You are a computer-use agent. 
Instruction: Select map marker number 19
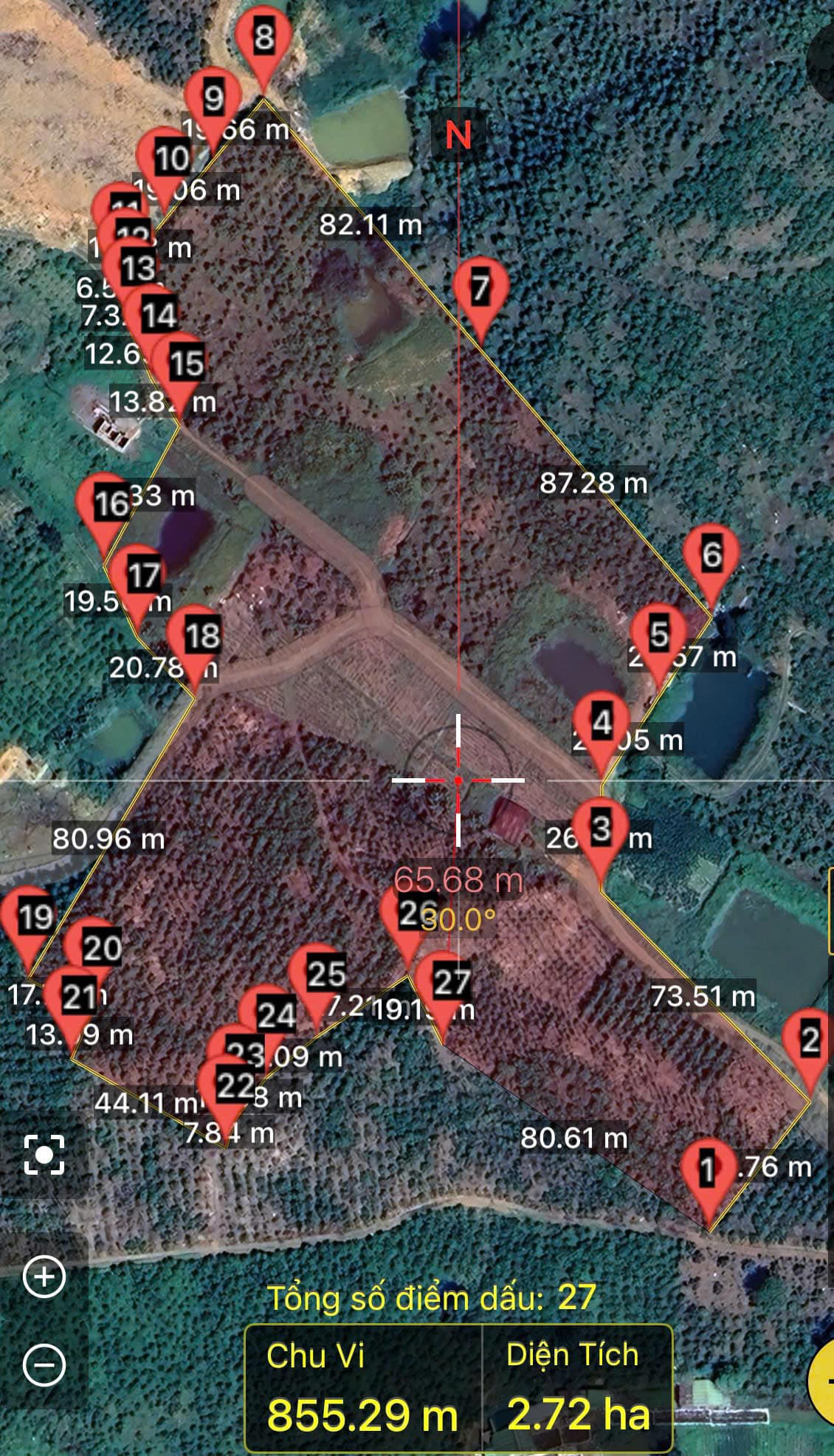click(x=30, y=918)
